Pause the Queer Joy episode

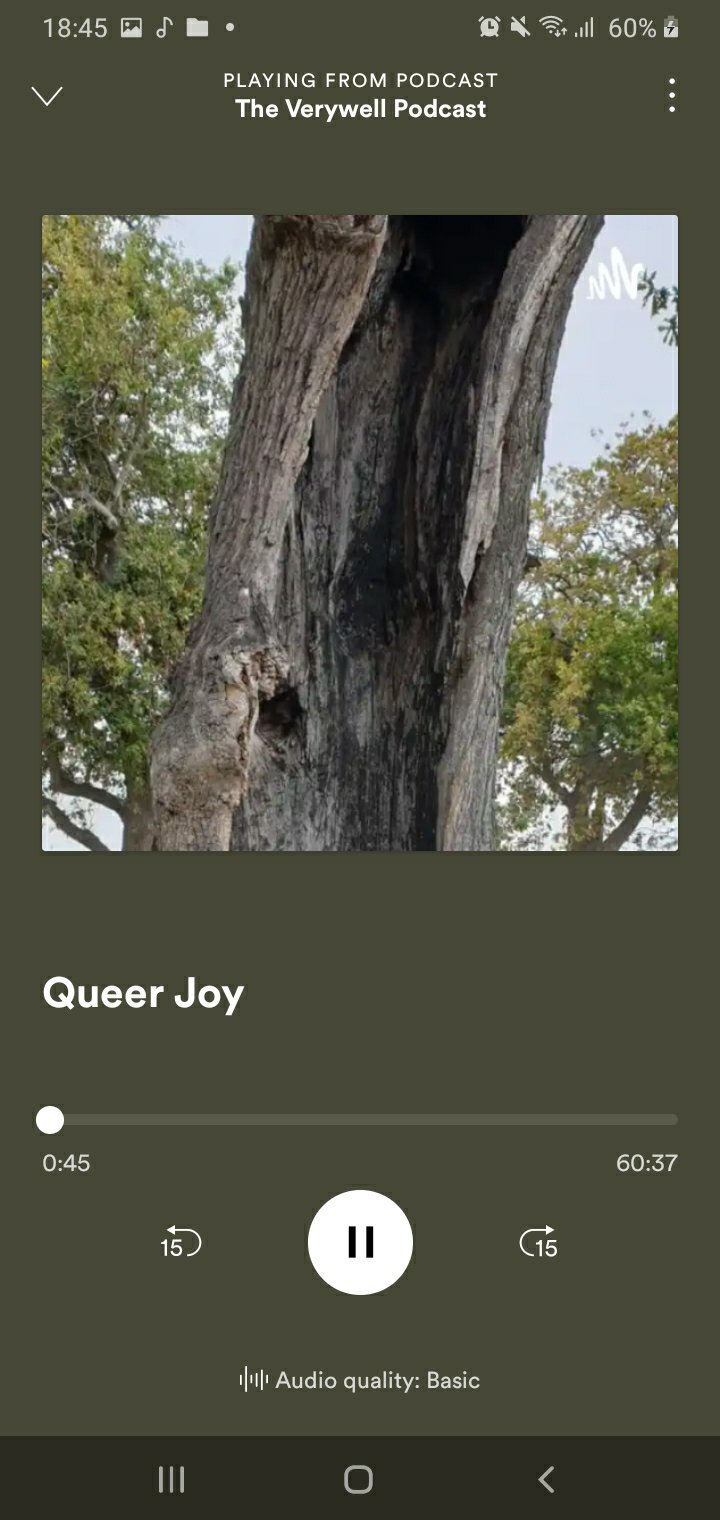pos(360,1242)
